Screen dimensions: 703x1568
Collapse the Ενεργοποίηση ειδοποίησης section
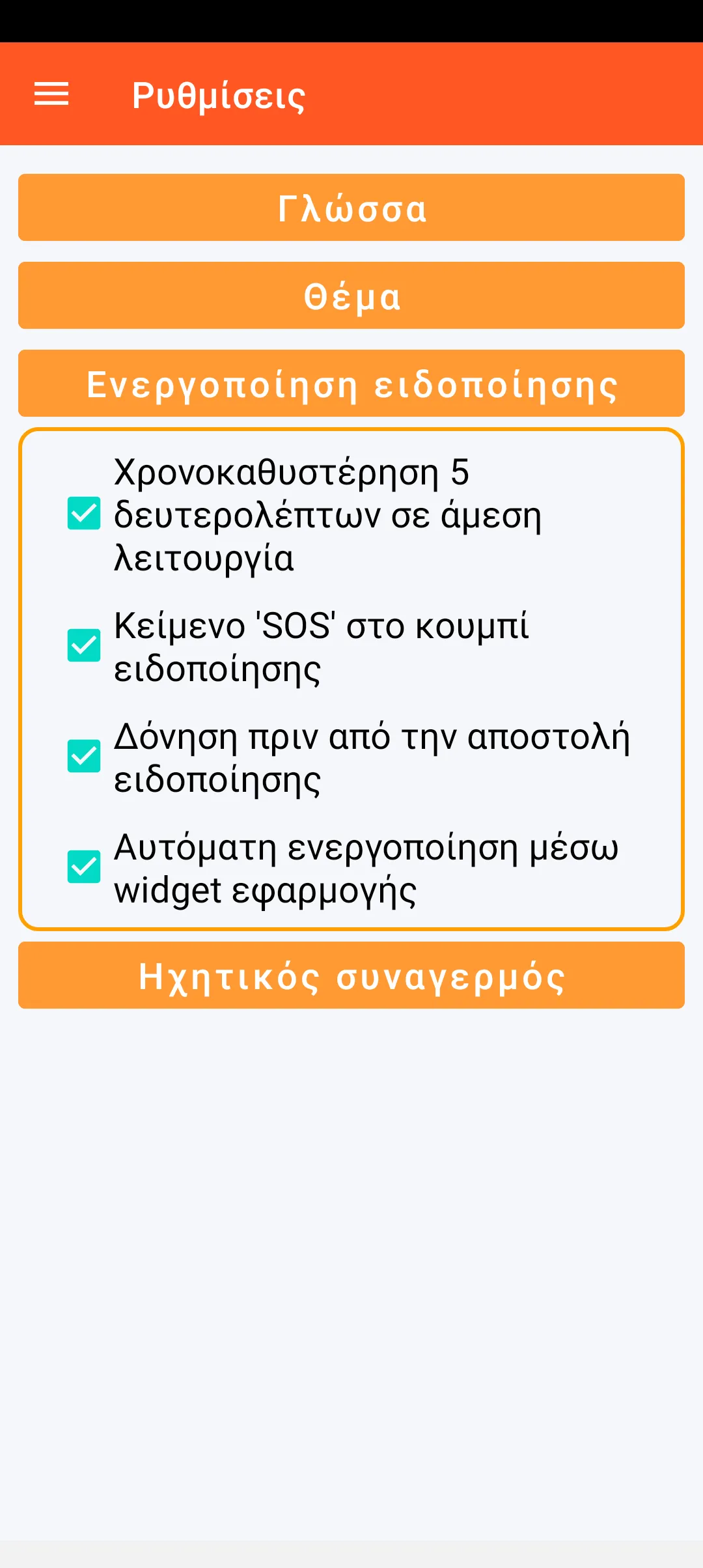point(351,384)
